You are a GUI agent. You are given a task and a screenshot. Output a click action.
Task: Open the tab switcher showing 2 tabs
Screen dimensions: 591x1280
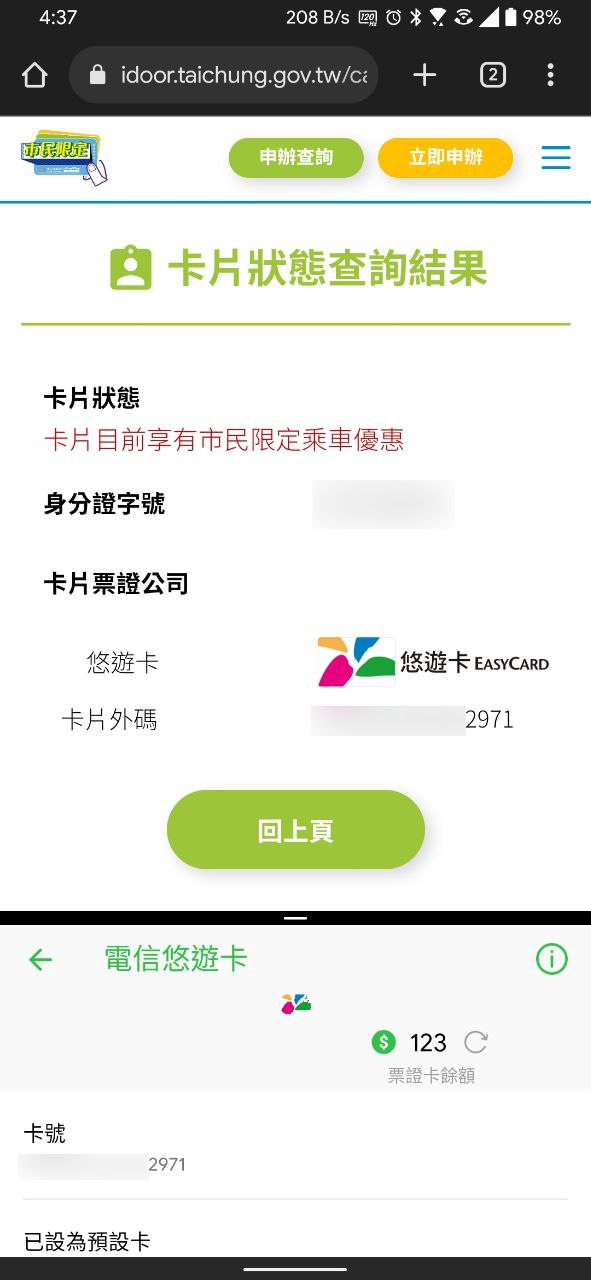click(x=492, y=75)
